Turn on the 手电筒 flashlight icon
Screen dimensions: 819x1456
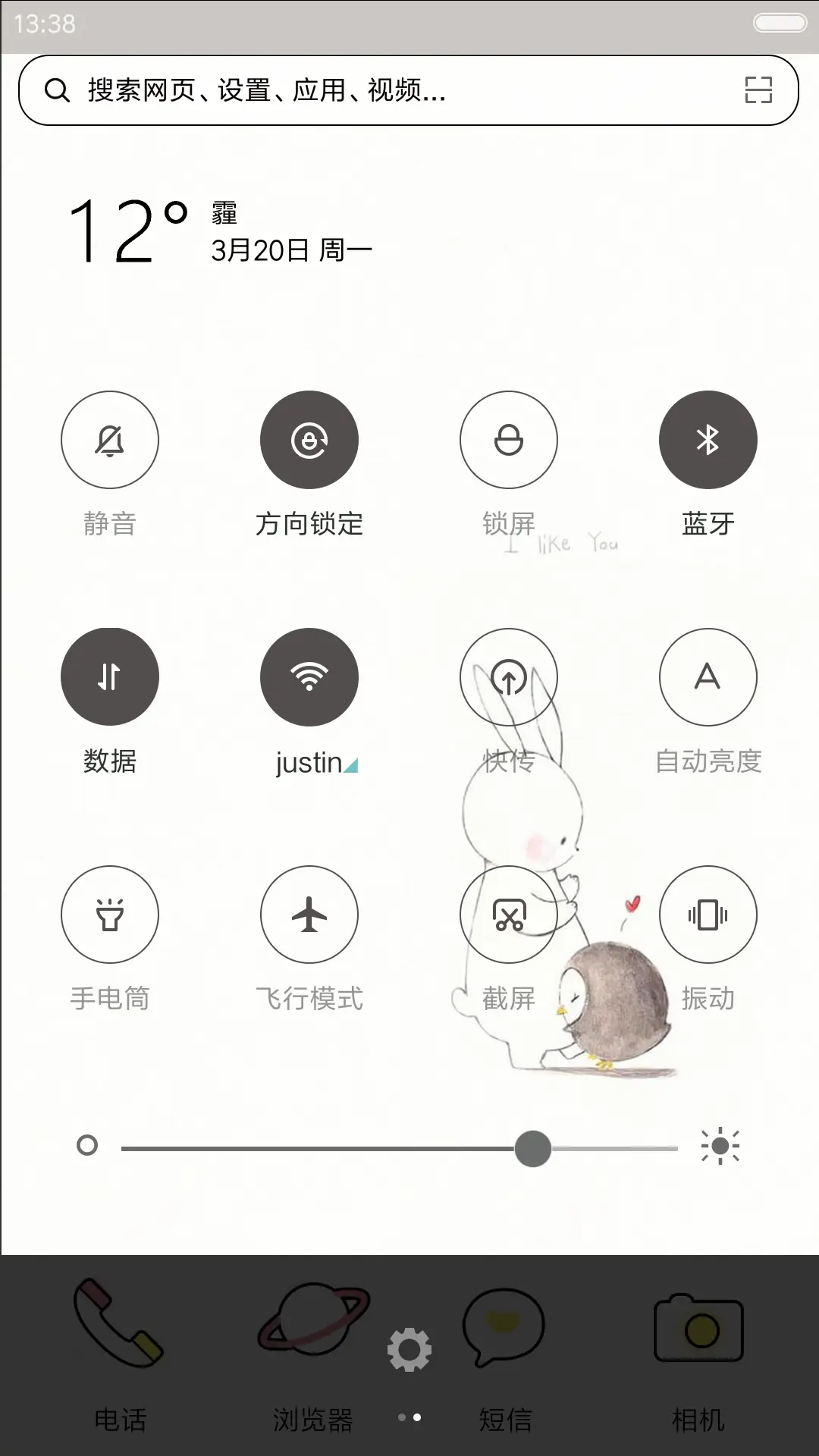click(110, 915)
